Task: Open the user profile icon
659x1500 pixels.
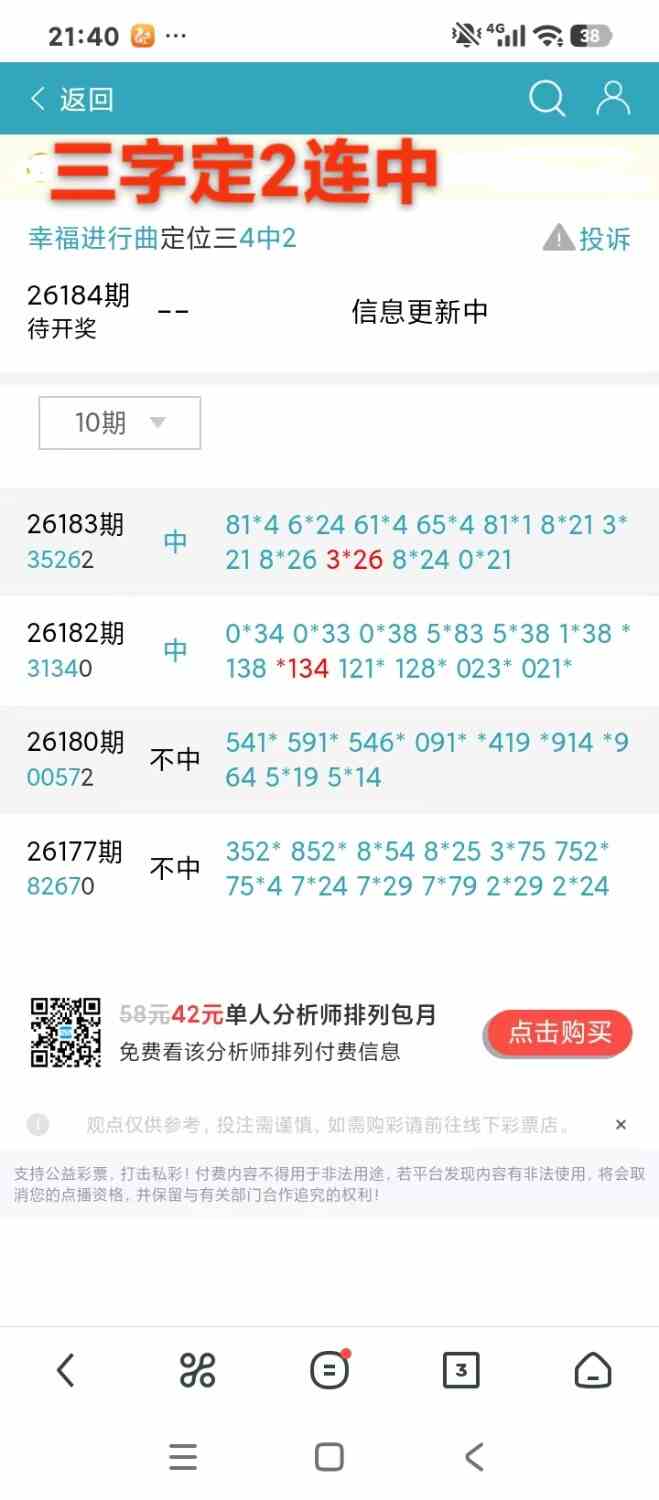Action: pos(612,98)
